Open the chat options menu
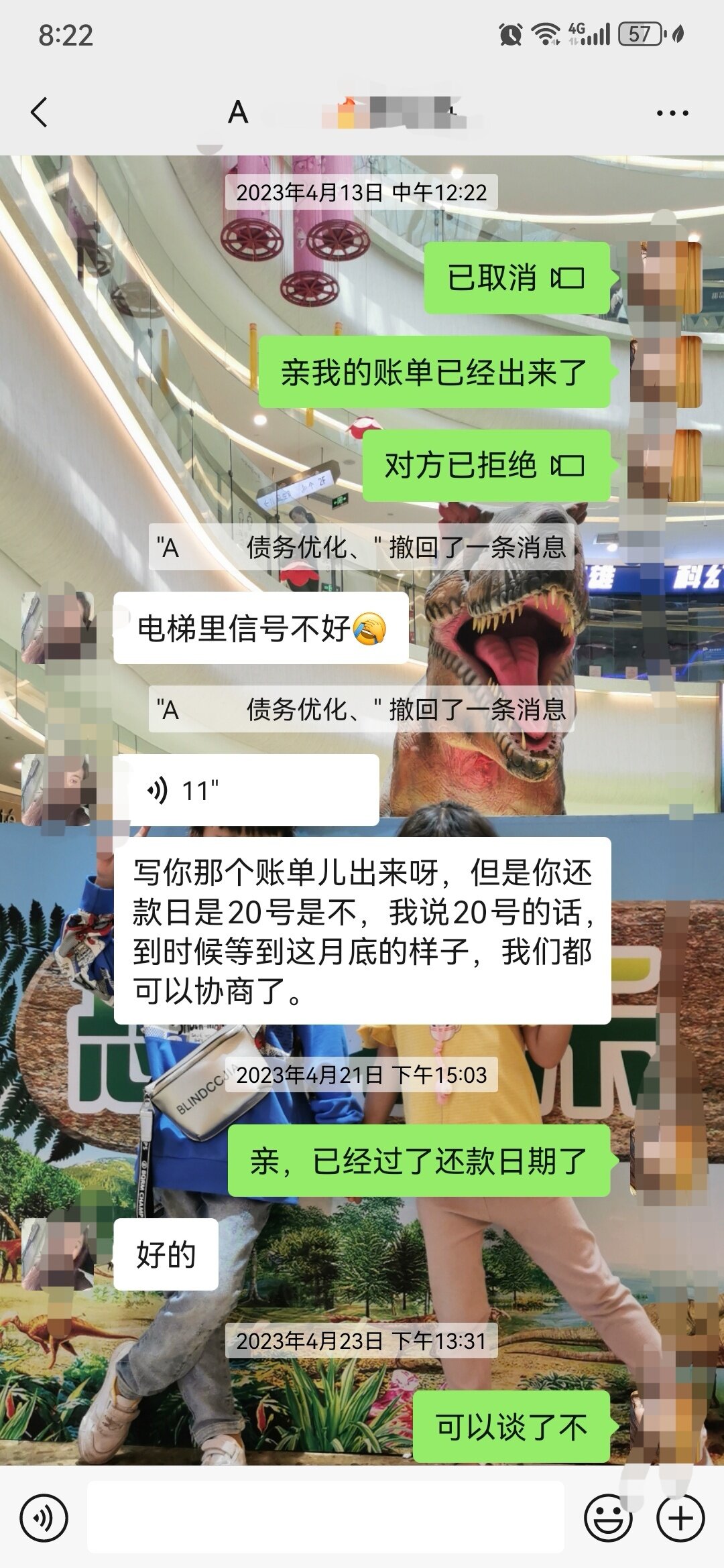This screenshot has width=724, height=1568. tap(672, 113)
